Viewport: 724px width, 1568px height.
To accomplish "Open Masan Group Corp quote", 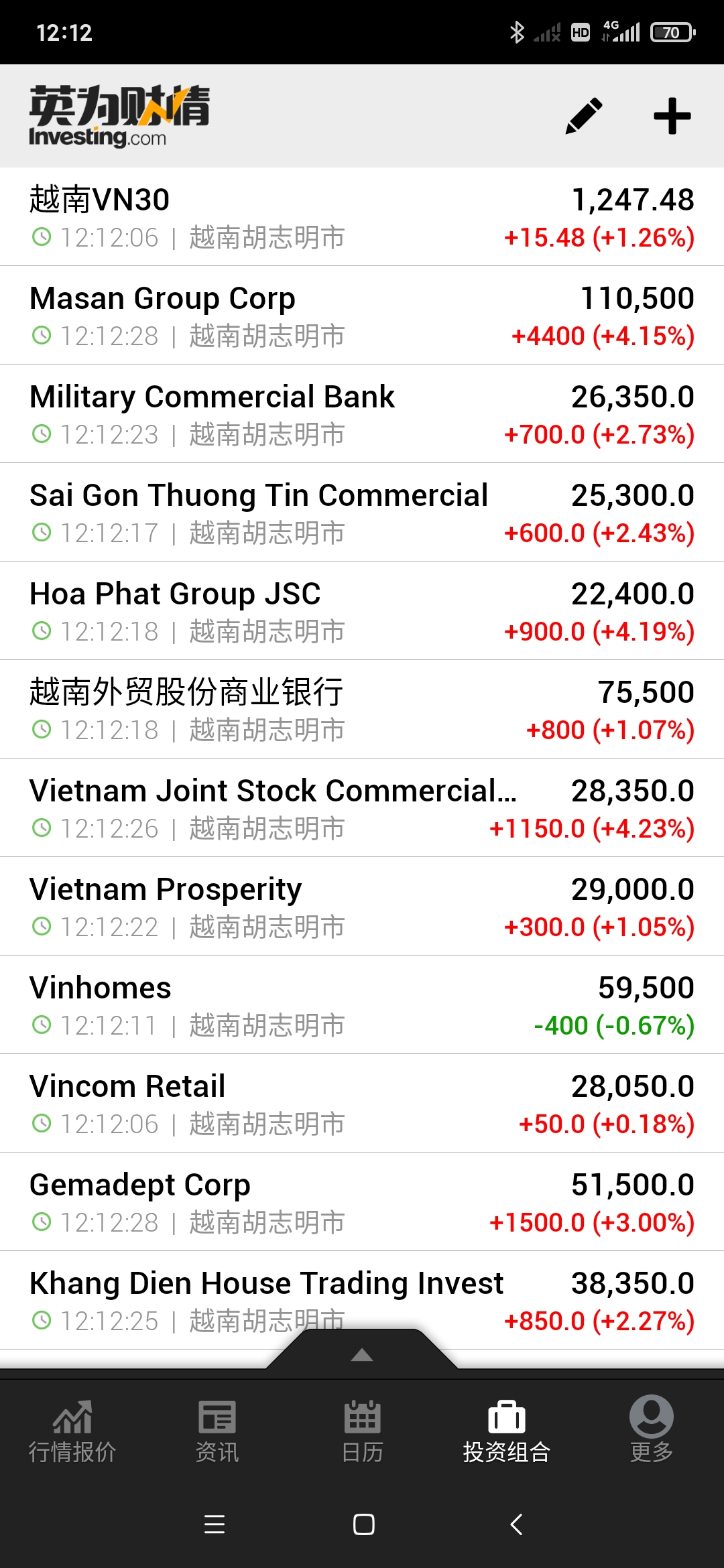I will point(362,316).
